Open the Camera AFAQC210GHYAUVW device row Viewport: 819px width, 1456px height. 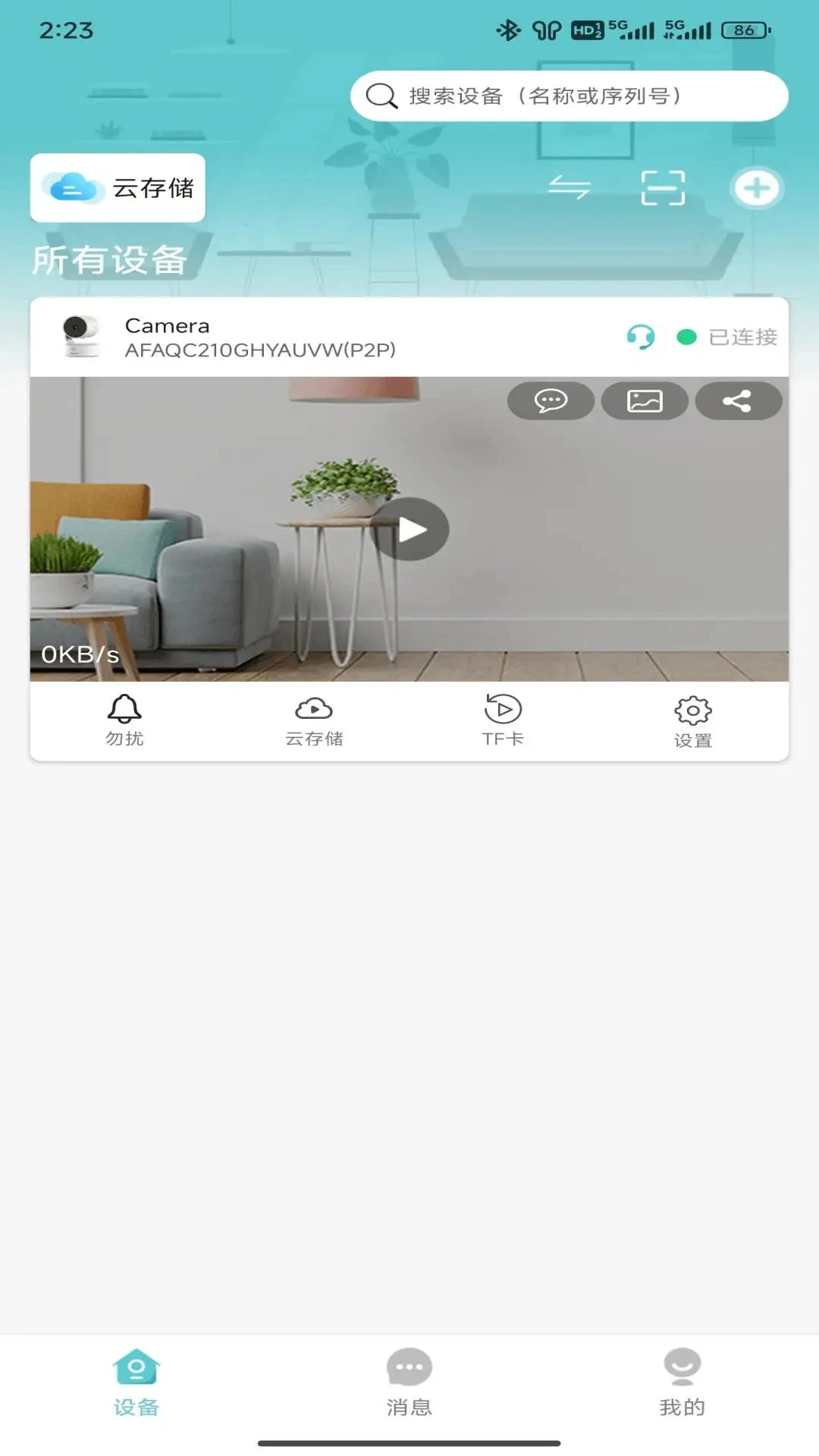[x=303, y=337]
